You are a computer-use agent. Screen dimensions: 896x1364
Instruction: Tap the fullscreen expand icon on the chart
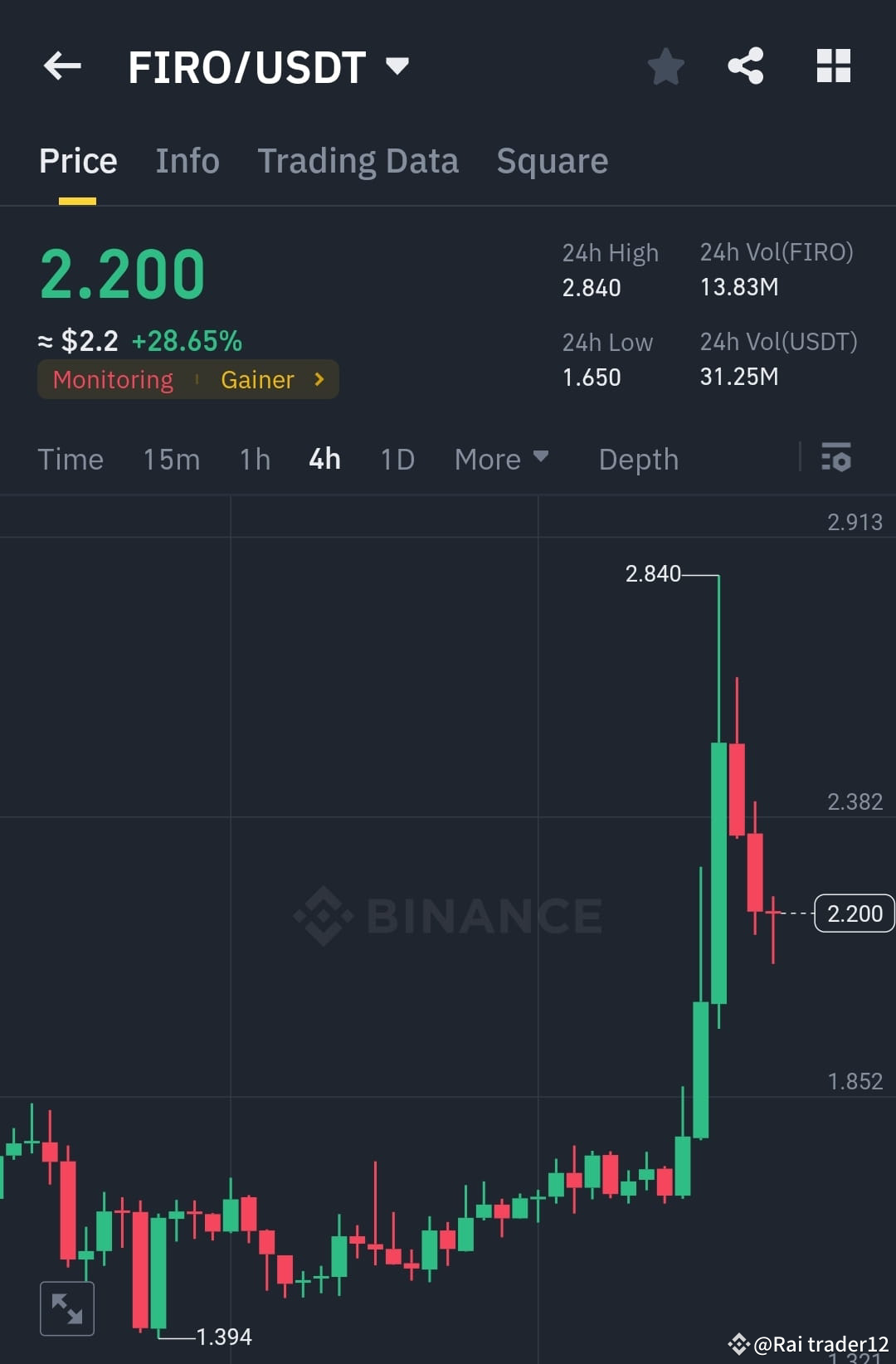click(67, 1308)
